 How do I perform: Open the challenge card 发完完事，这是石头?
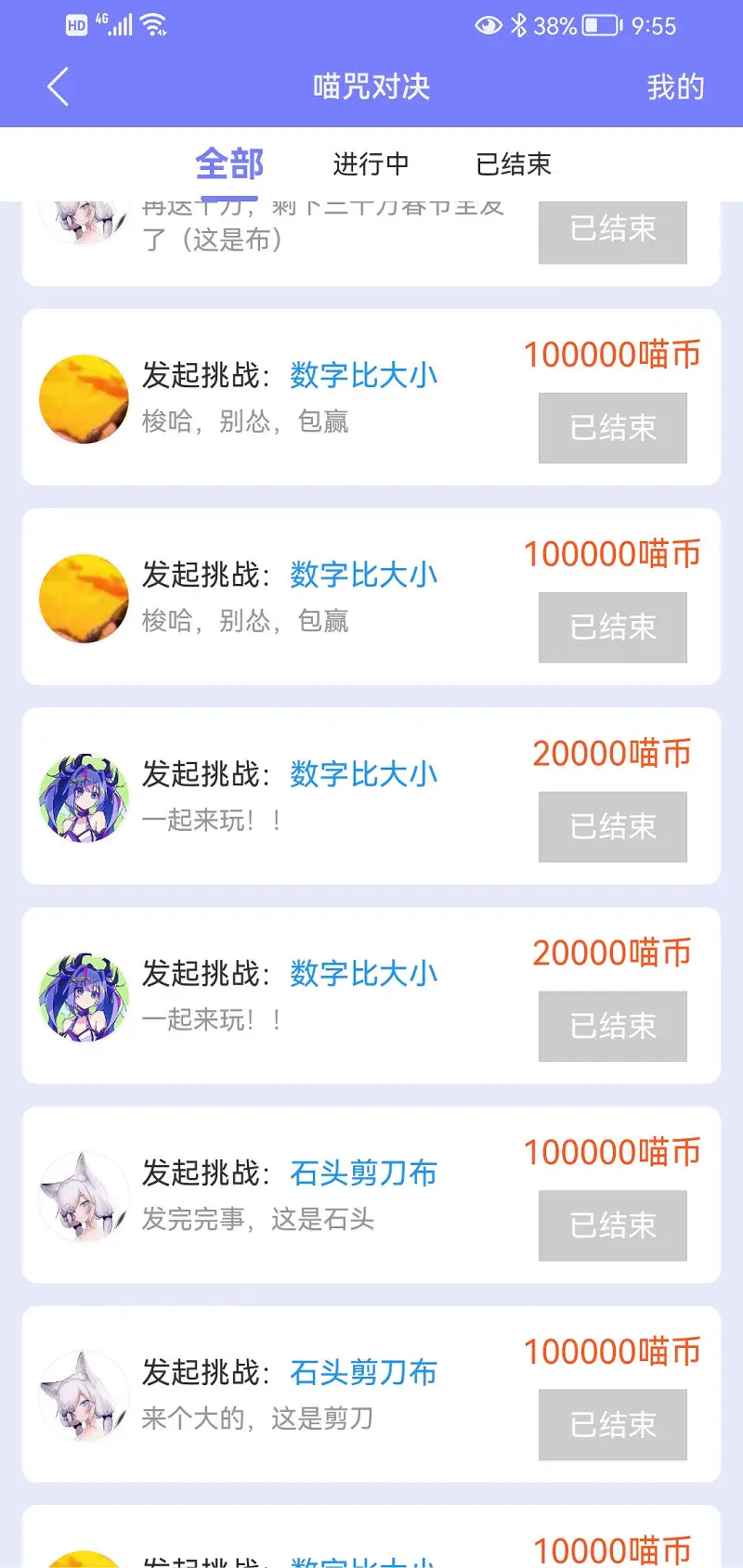[371, 1195]
